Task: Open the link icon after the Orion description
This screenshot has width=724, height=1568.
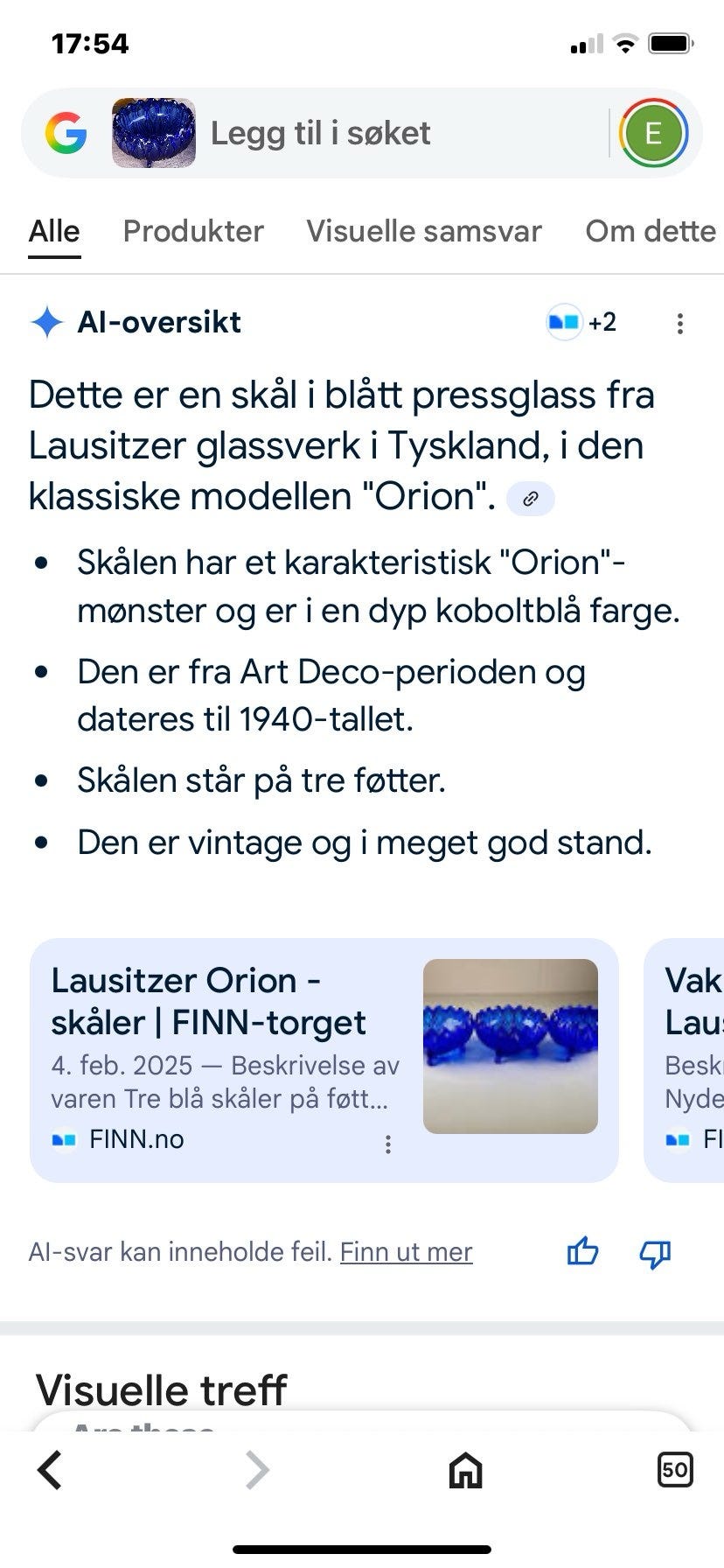Action: (531, 498)
